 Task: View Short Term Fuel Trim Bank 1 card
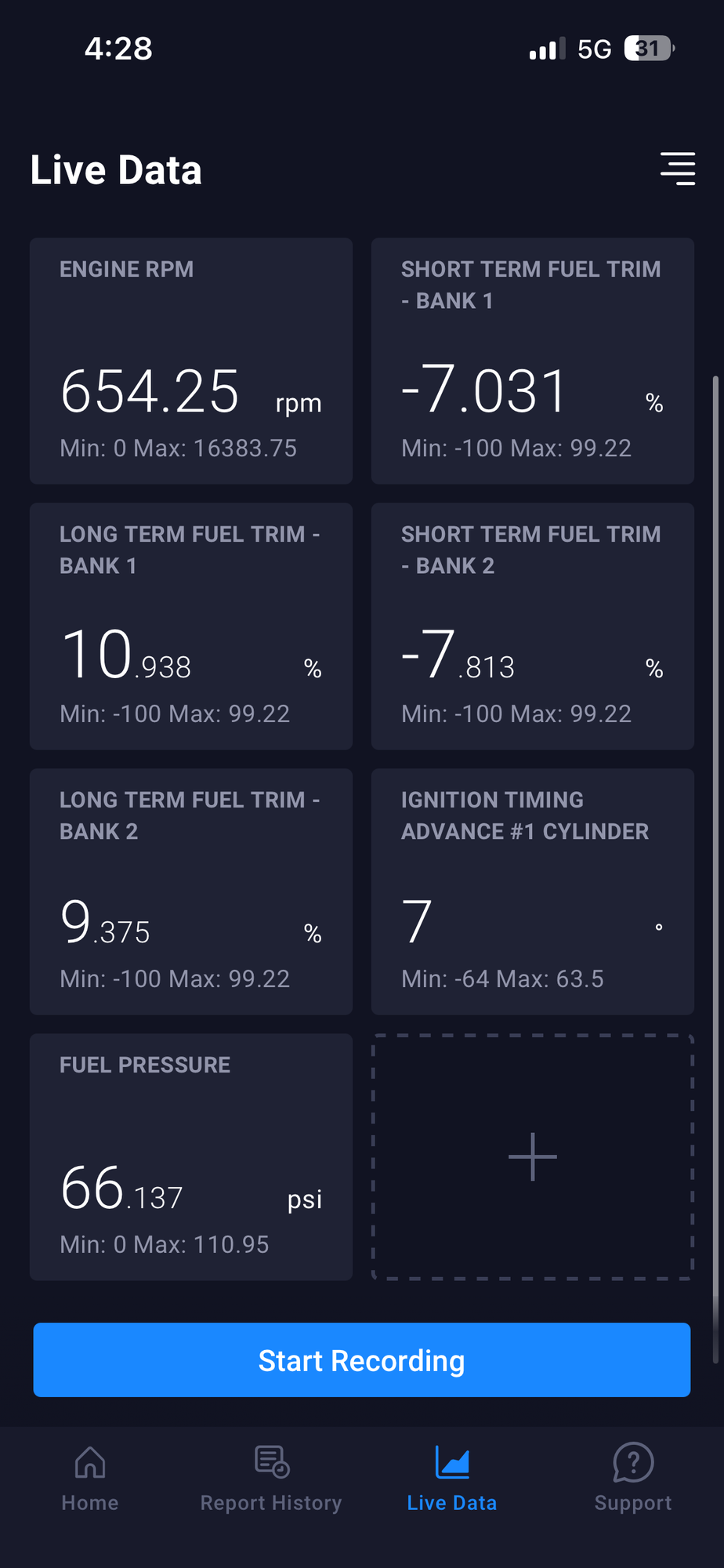(x=533, y=361)
